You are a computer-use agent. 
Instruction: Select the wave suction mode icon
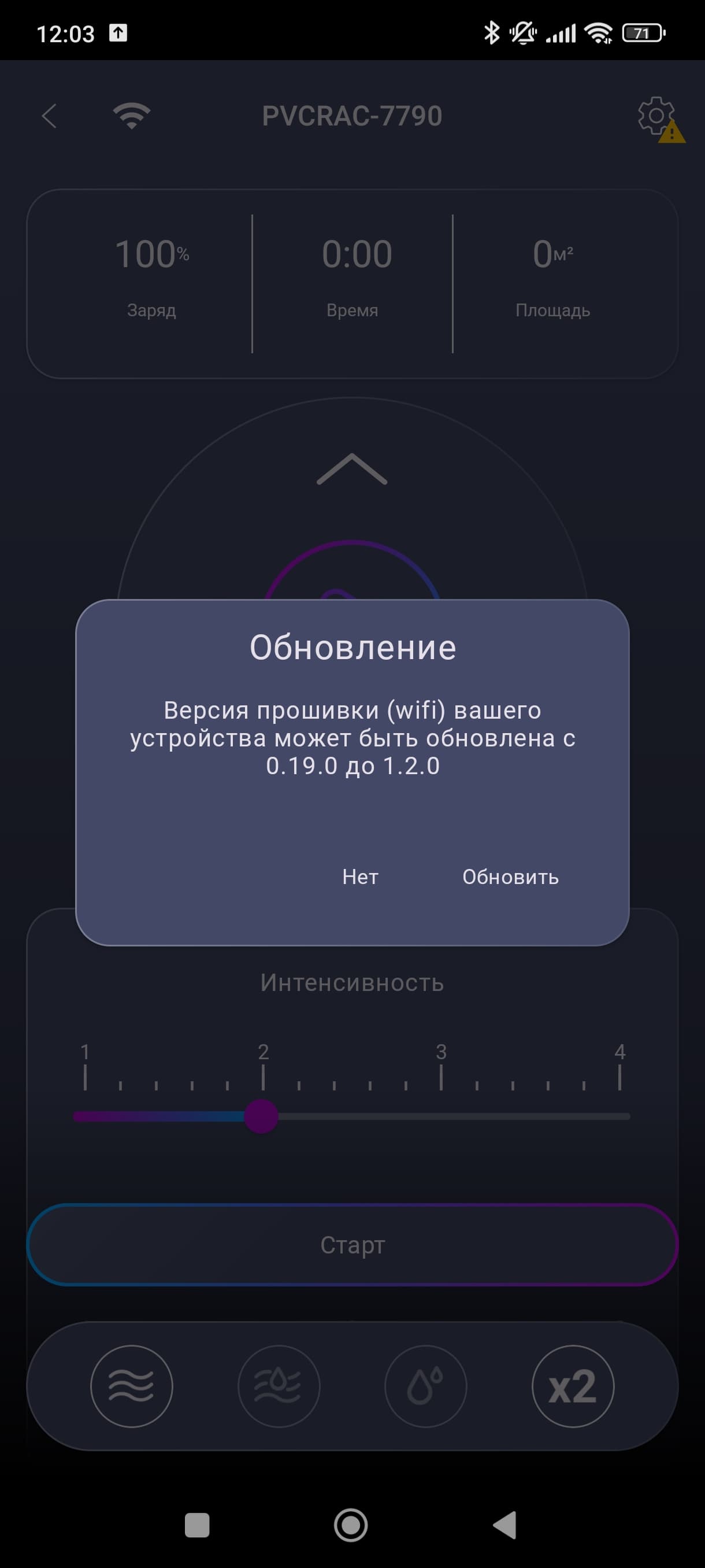tap(131, 1386)
